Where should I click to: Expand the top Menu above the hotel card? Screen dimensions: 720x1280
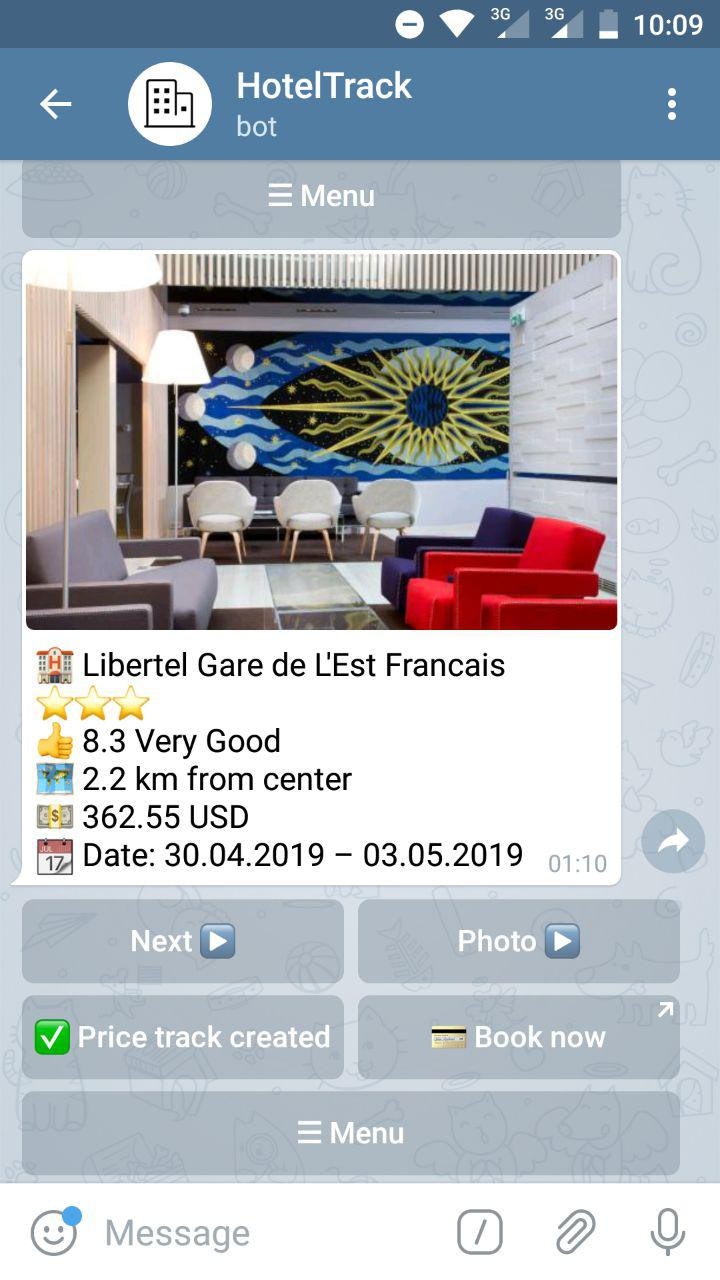(320, 196)
